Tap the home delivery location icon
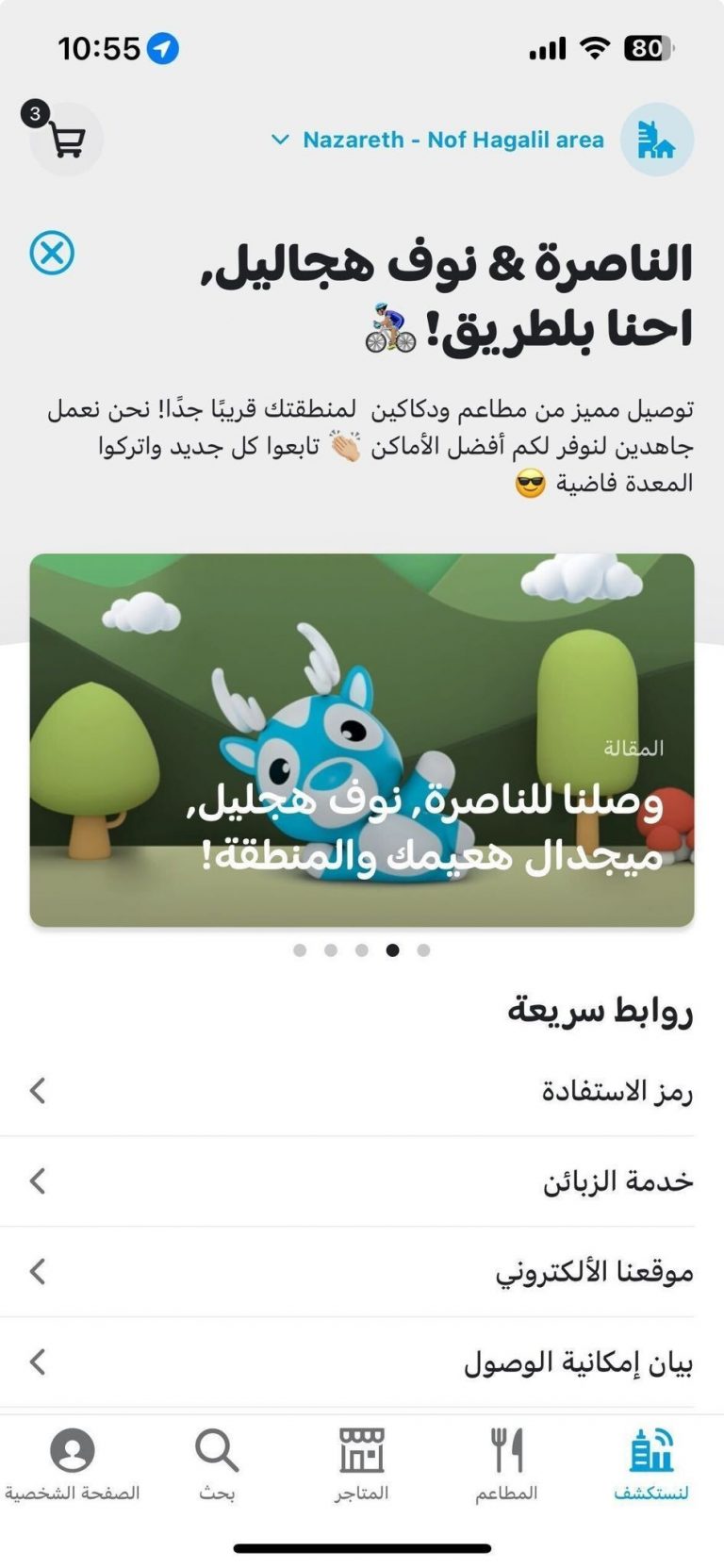Screen dimensions: 724x1568 coord(657,140)
